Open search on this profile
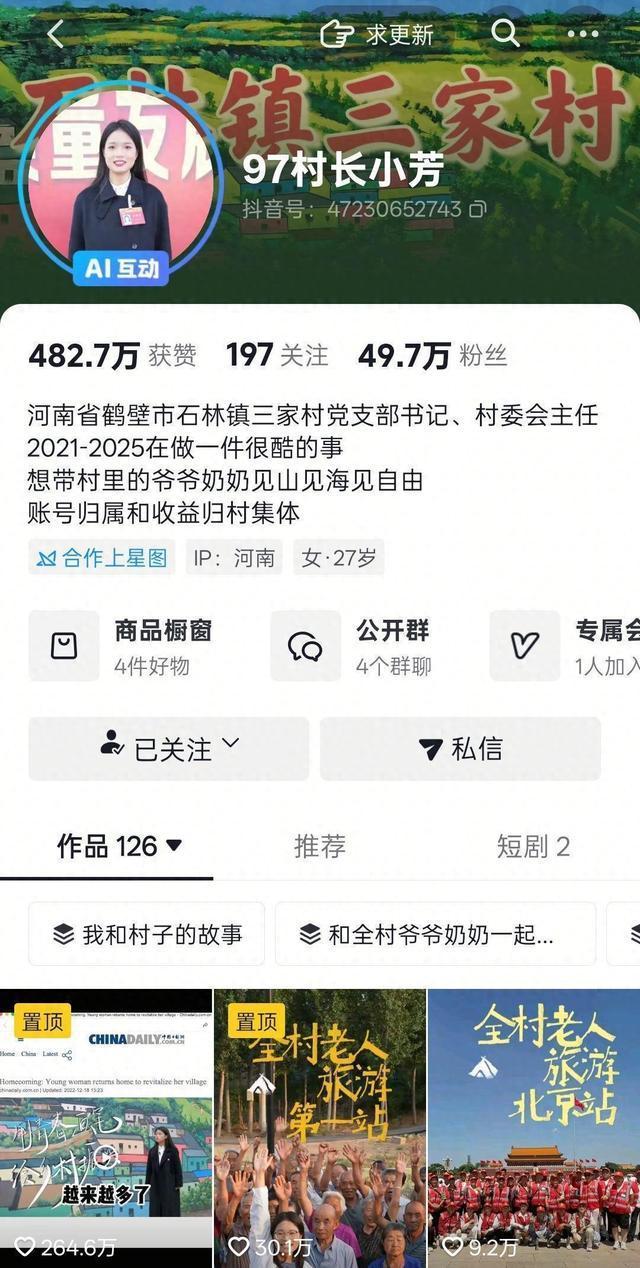 tap(505, 34)
